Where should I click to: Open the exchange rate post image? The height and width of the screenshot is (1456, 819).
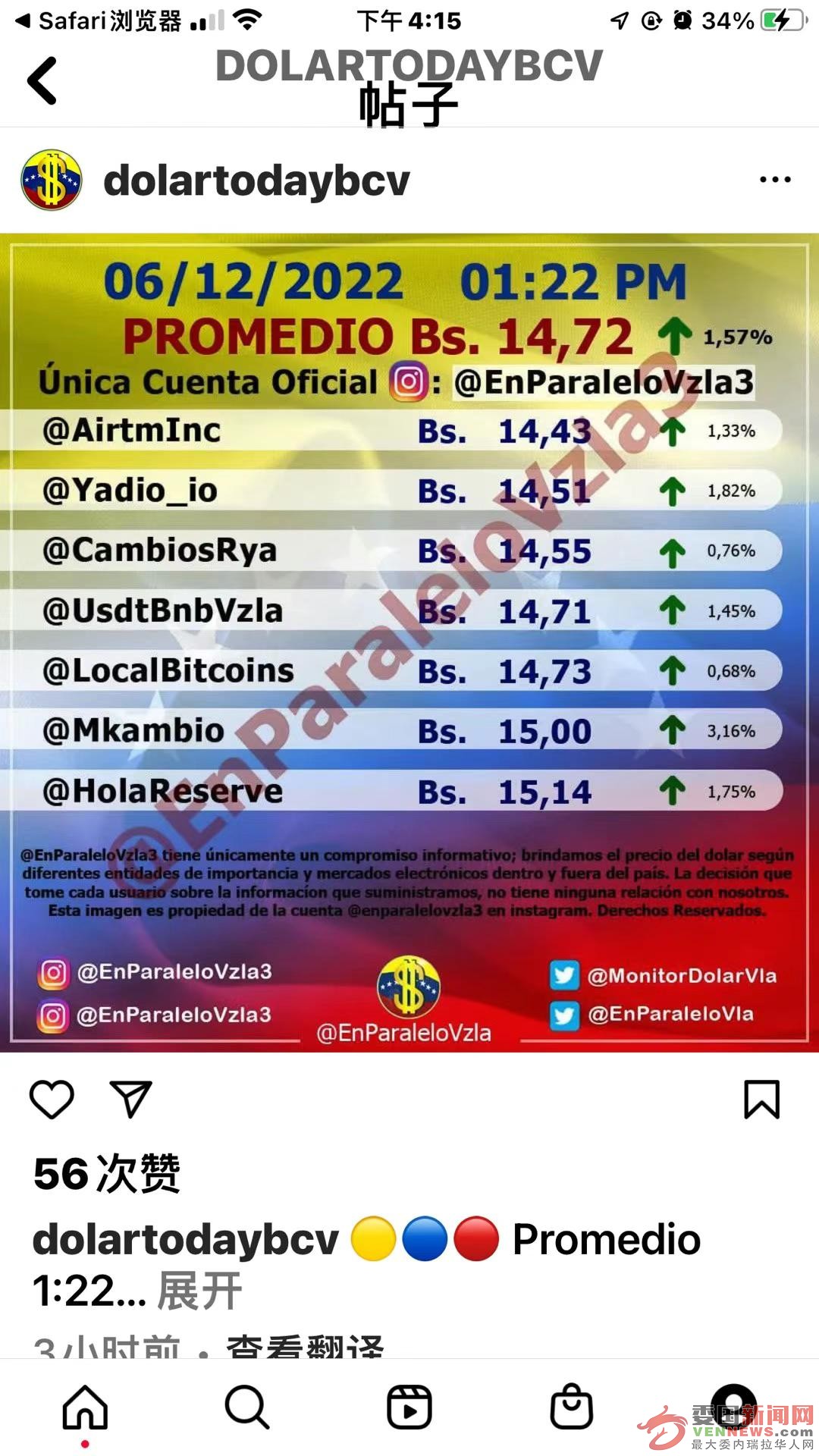click(409, 642)
